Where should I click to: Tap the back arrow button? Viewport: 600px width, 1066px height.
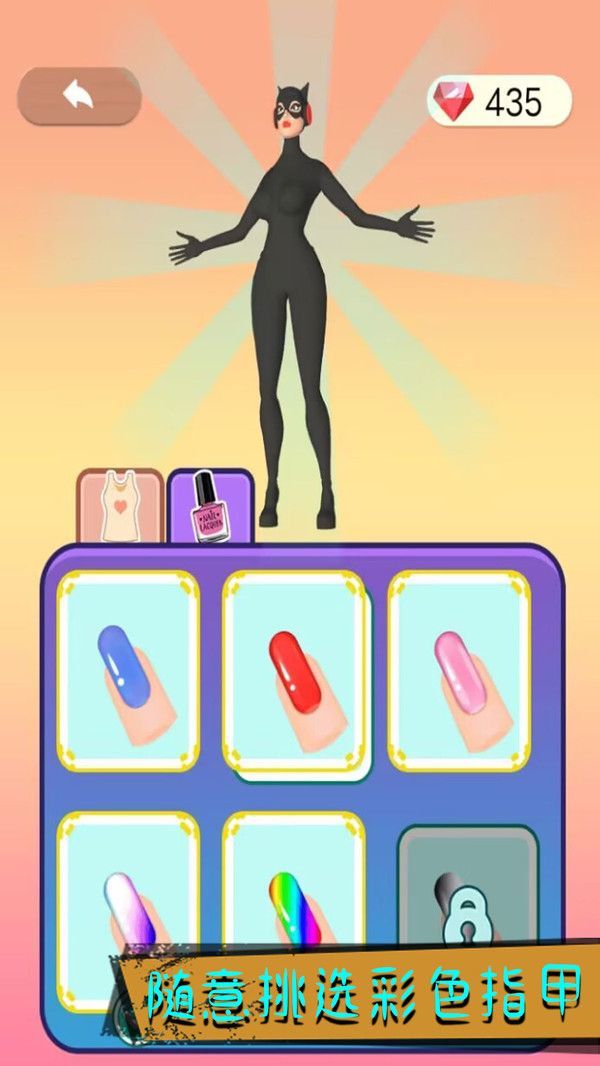[79, 96]
